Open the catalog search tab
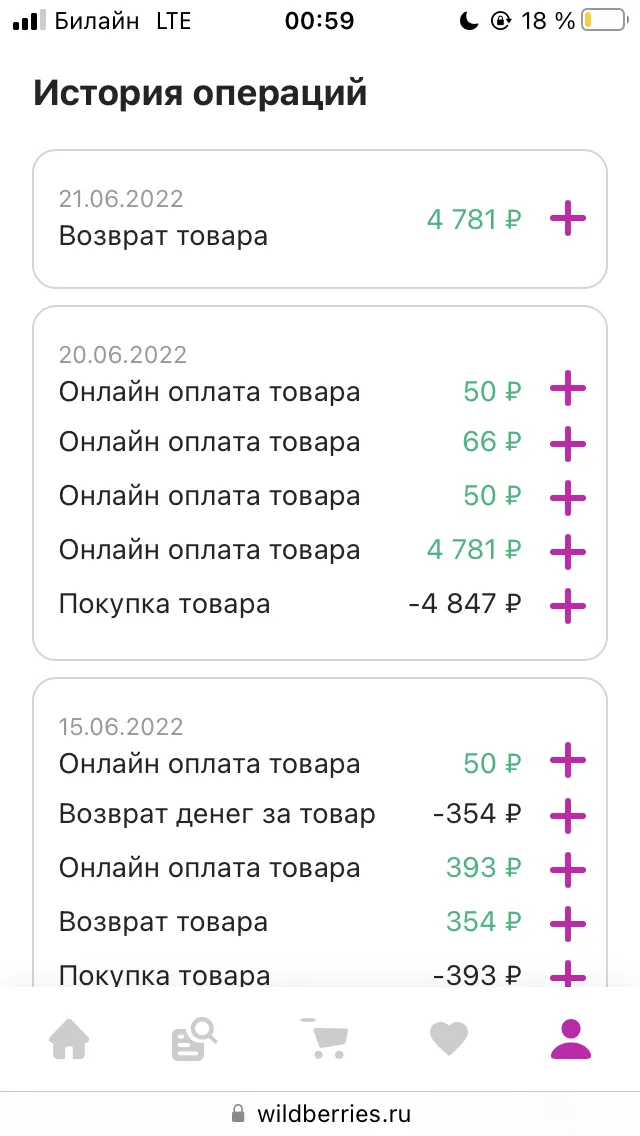Viewport: 640px width, 1136px height. (194, 1040)
